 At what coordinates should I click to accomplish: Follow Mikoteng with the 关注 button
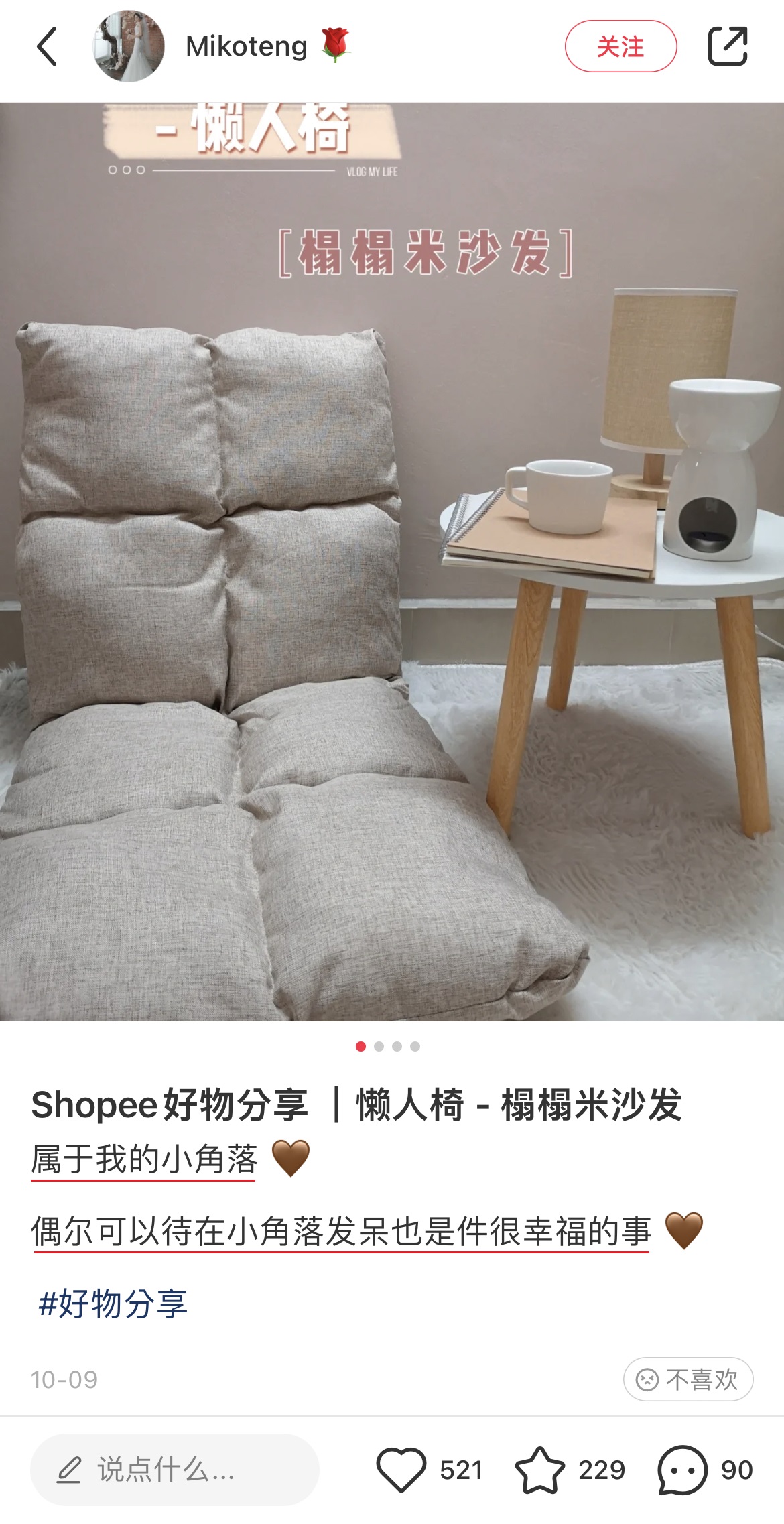click(620, 46)
